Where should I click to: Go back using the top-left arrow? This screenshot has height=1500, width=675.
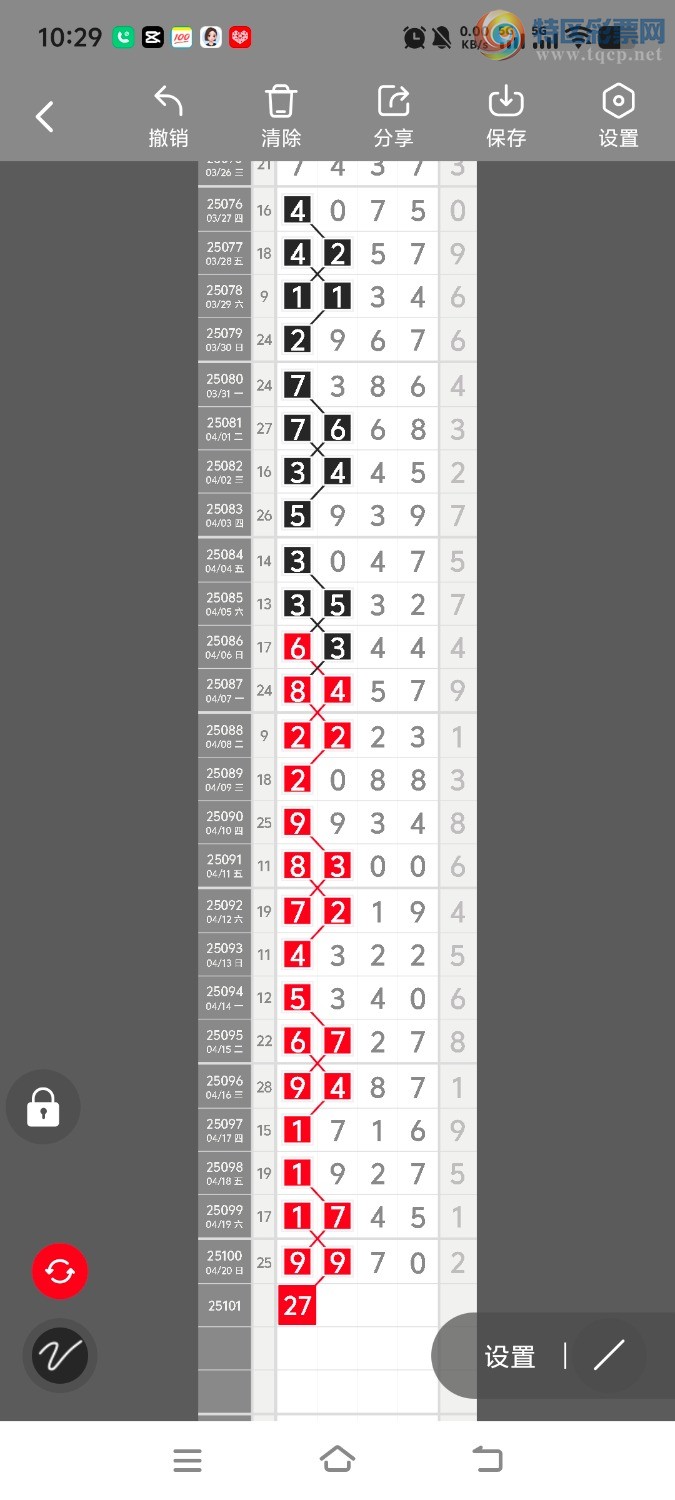44,117
